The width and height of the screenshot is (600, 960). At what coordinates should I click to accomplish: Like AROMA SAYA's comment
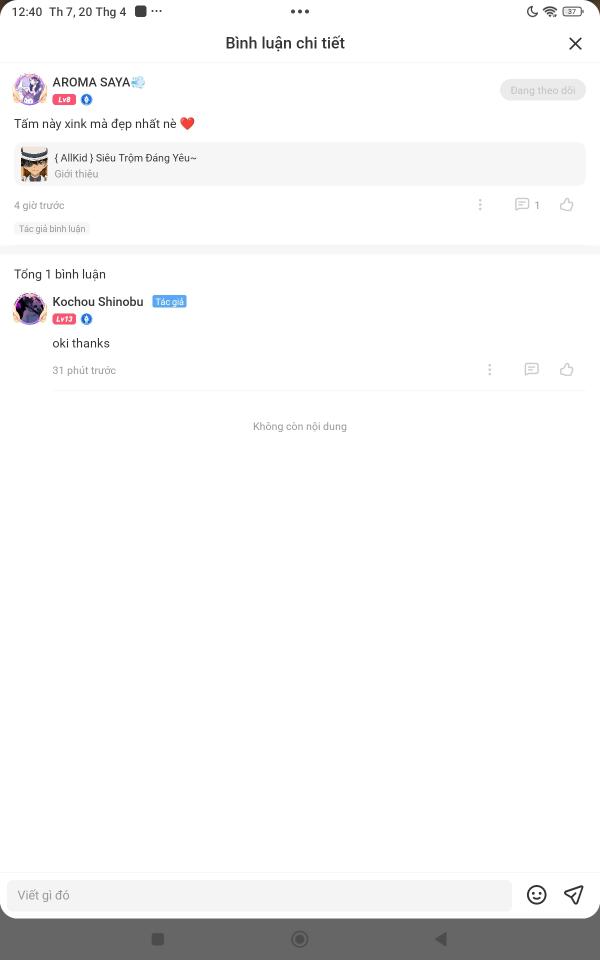click(x=566, y=204)
